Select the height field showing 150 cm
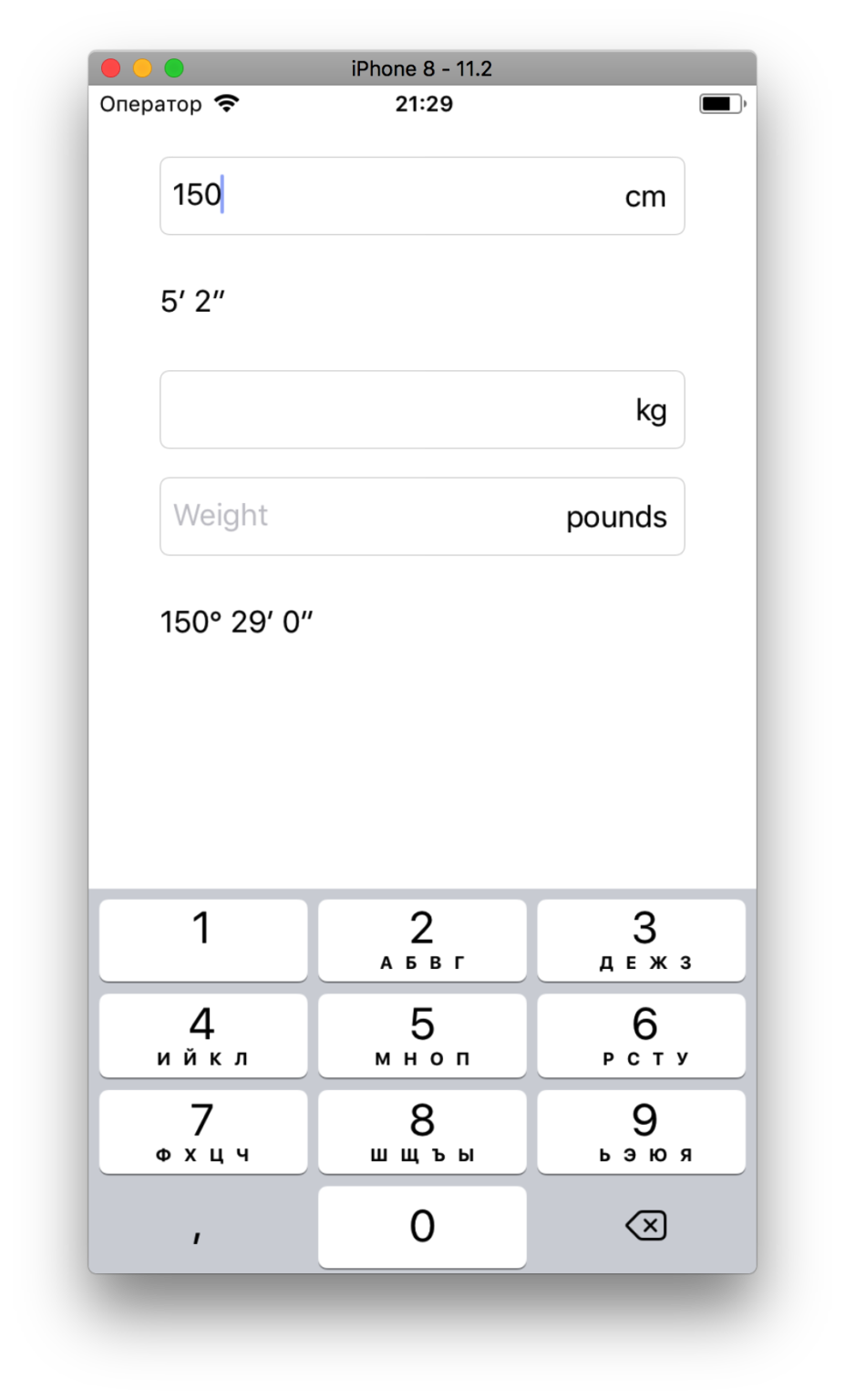The image size is (845, 1400). [422, 196]
